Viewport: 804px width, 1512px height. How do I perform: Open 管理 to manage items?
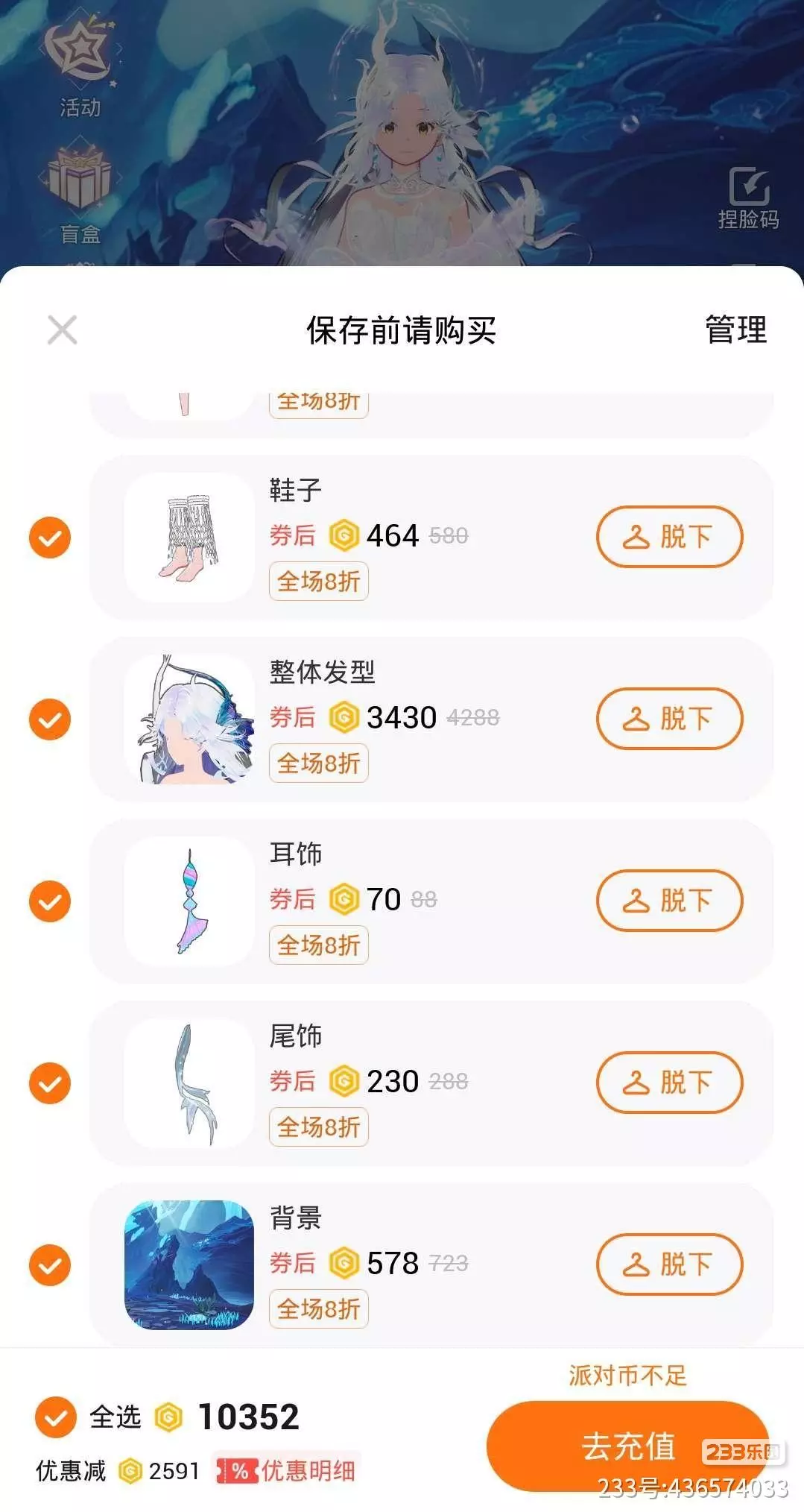pos(735,330)
